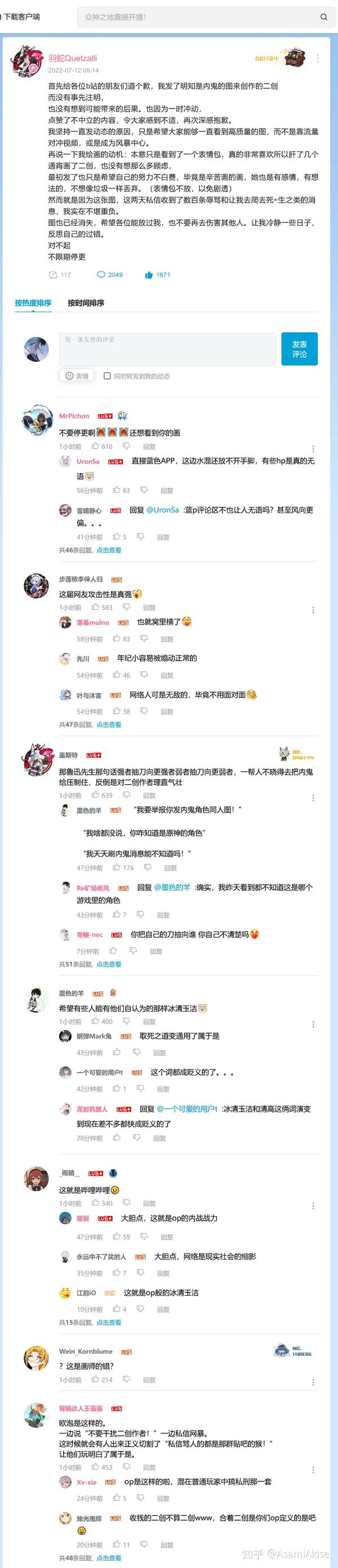View the 共15条回复 replies
This screenshot has height=1568, width=338.
pyautogui.click(x=108, y=1322)
